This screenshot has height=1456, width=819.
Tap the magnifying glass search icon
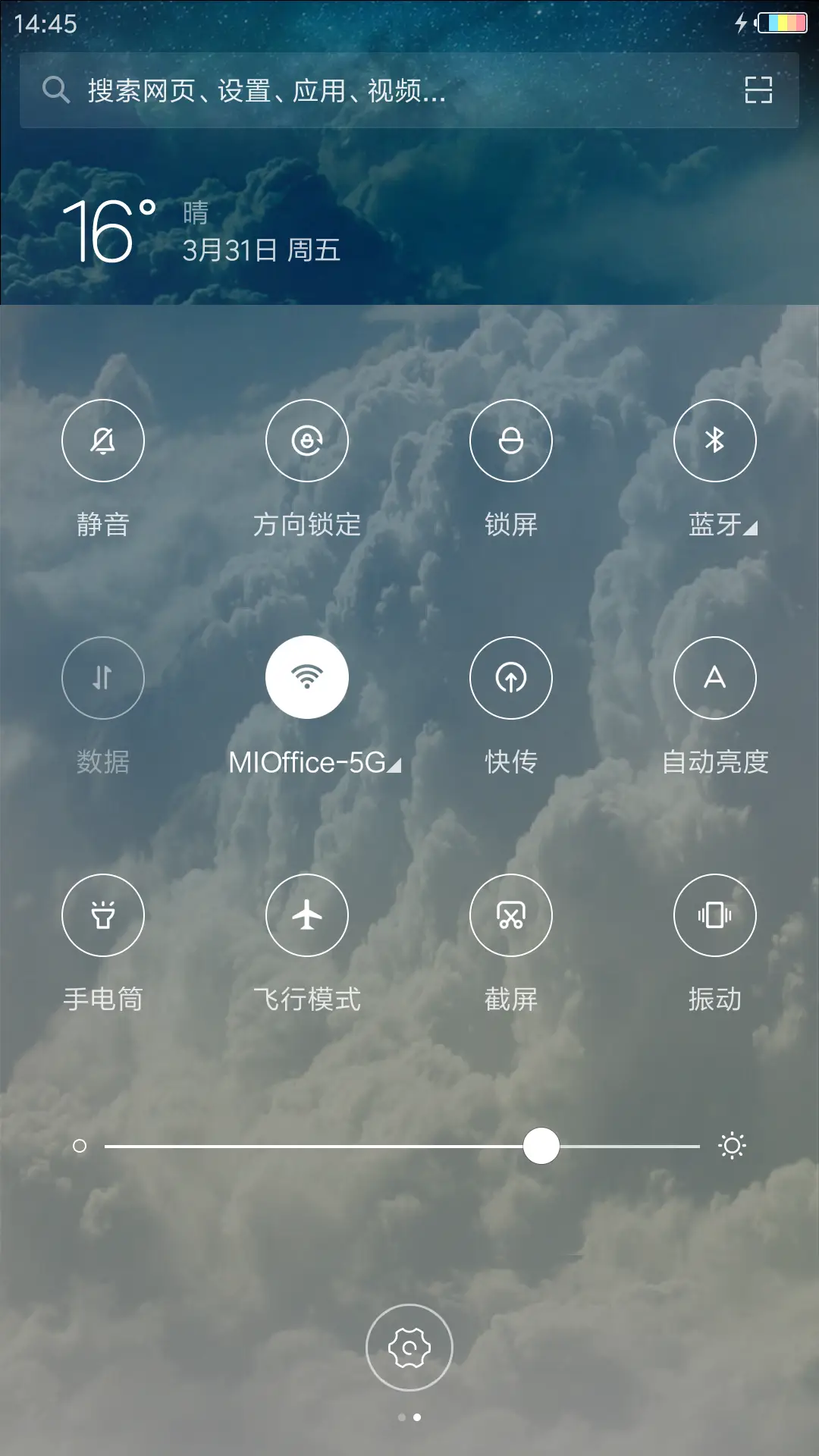tap(54, 90)
